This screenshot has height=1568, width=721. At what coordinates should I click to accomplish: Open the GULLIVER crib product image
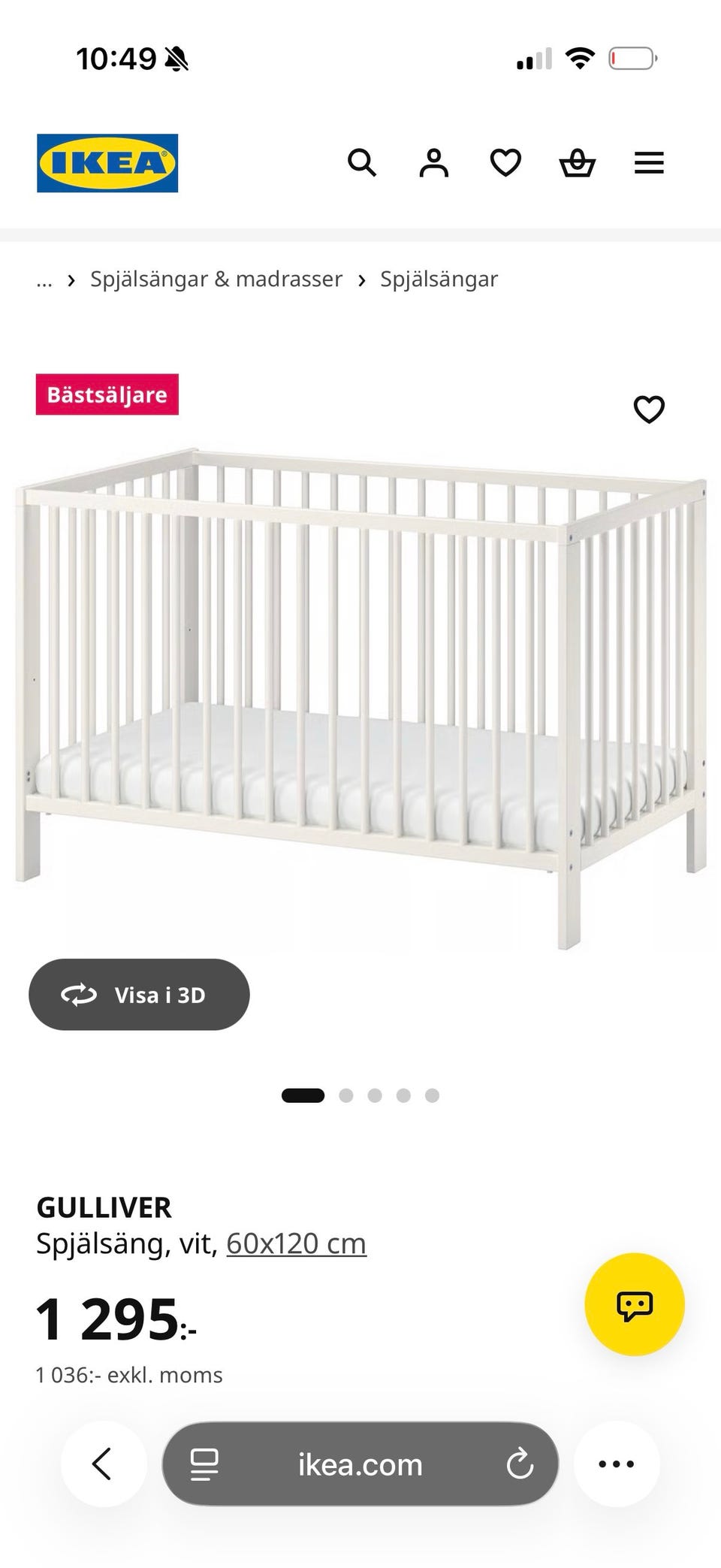click(360, 699)
